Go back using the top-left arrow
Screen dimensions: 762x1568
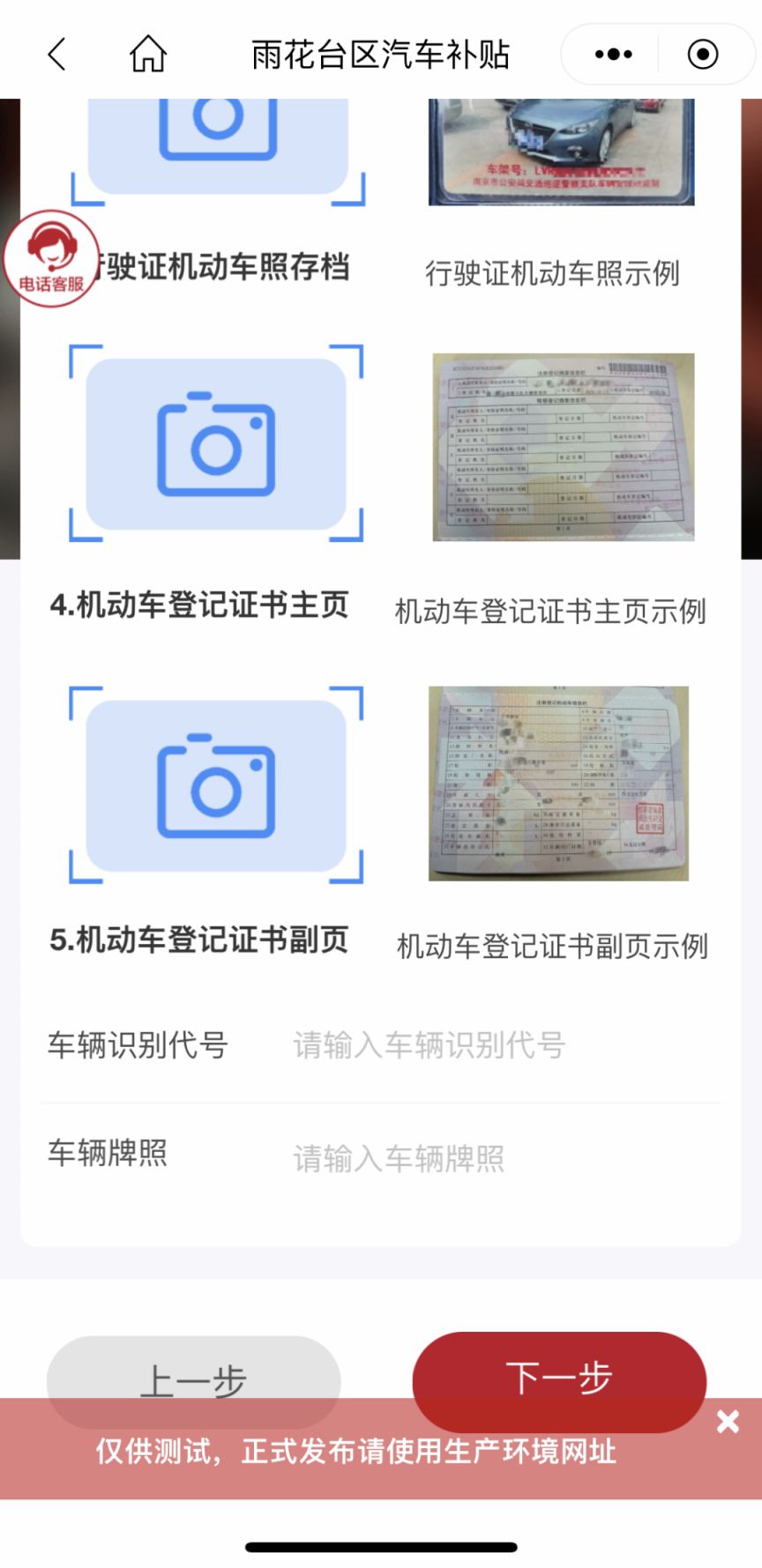pos(56,55)
